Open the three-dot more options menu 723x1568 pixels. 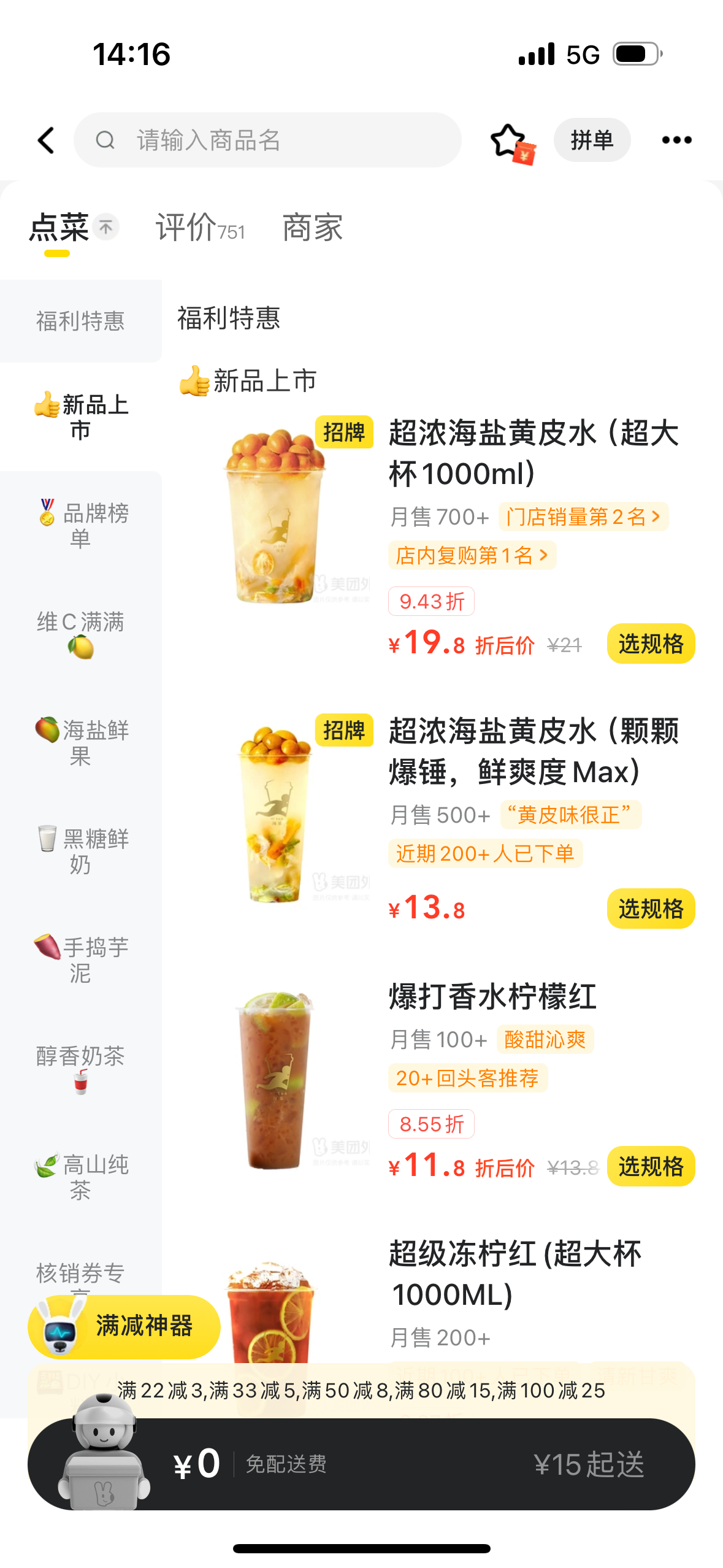click(x=676, y=140)
